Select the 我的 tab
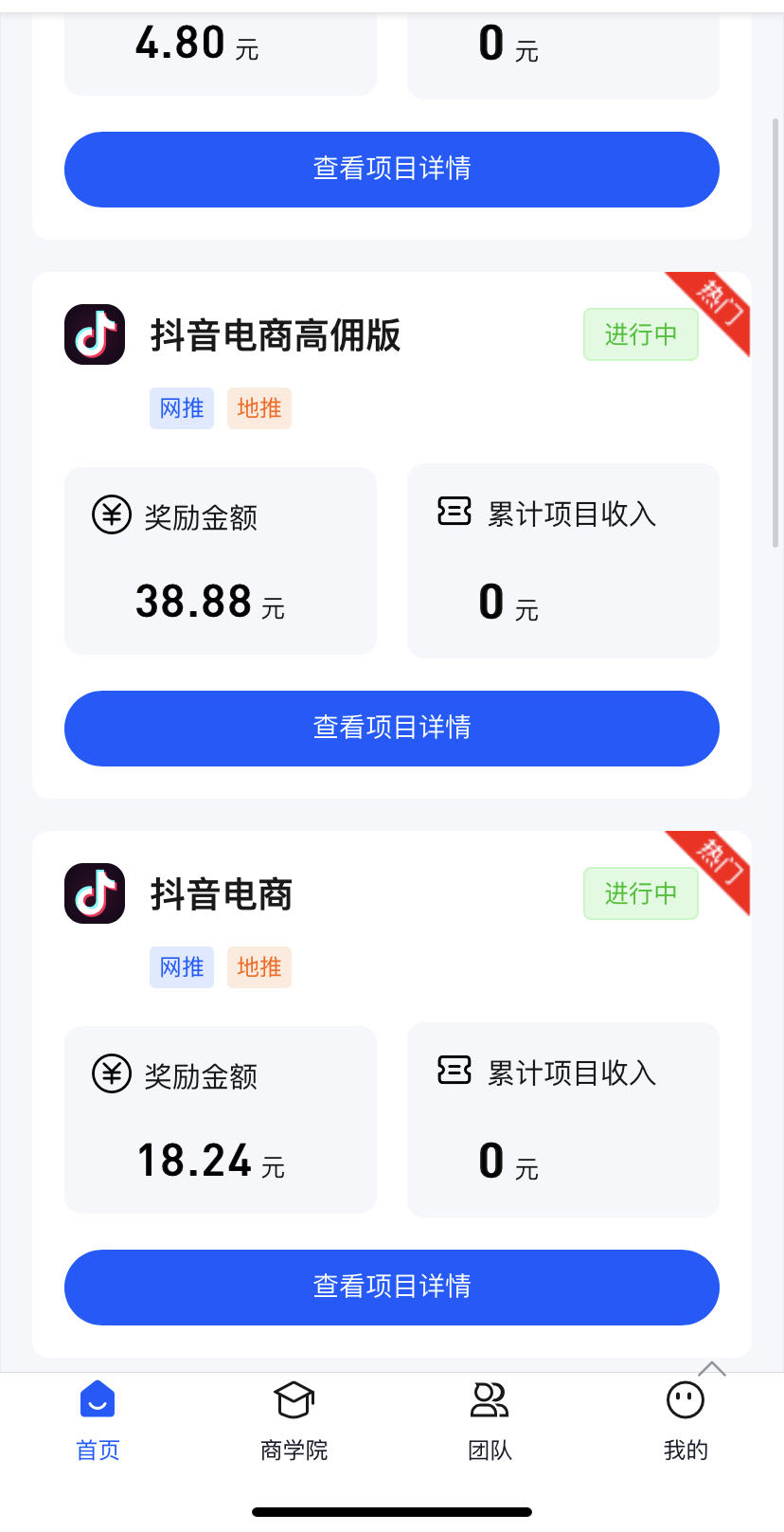Viewport: 784px width, 1532px height. (x=686, y=1421)
